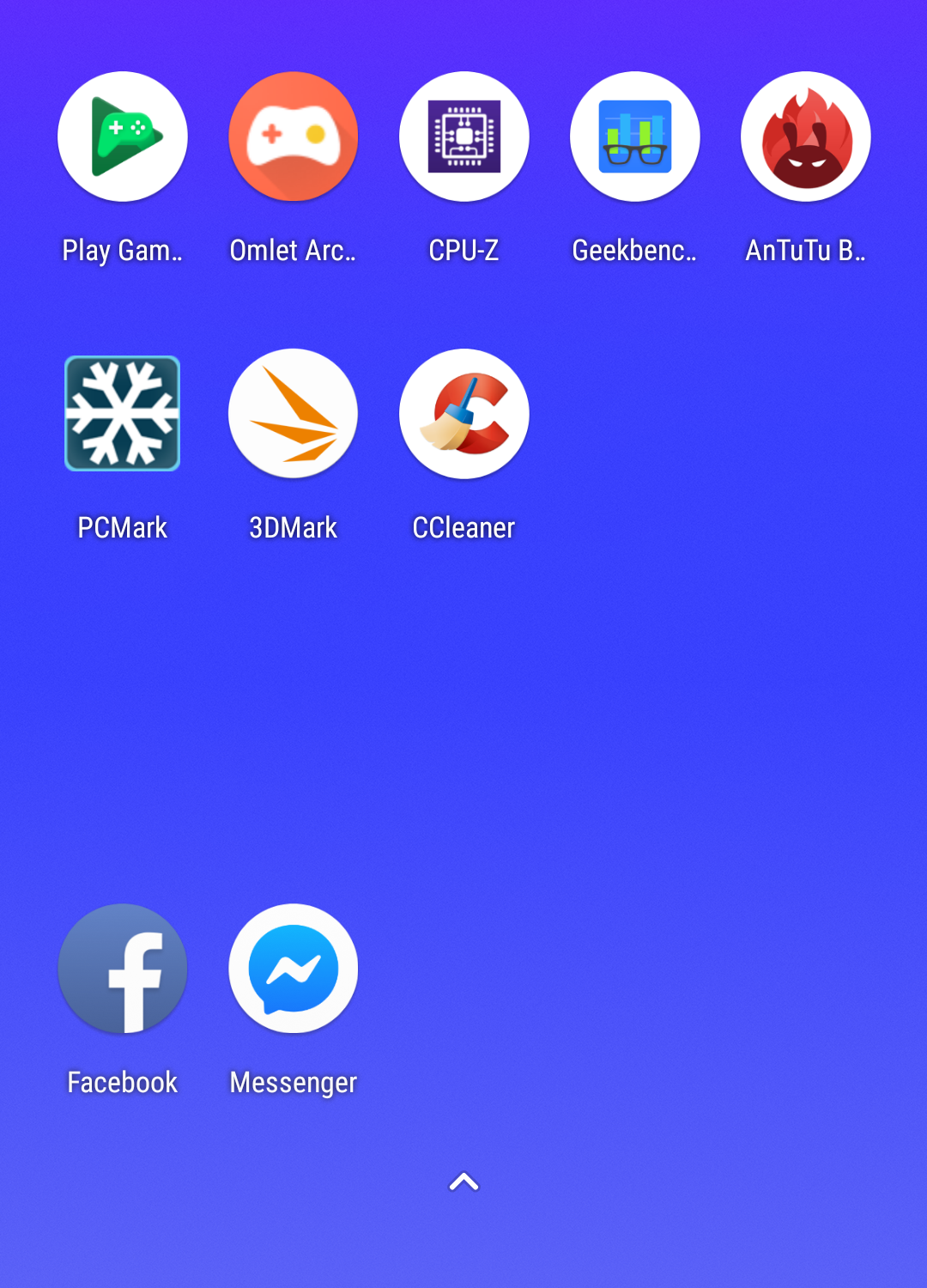Launch Omlet Arcade
Image resolution: width=927 pixels, height=1288 pixels.
[x=293, y=137]
